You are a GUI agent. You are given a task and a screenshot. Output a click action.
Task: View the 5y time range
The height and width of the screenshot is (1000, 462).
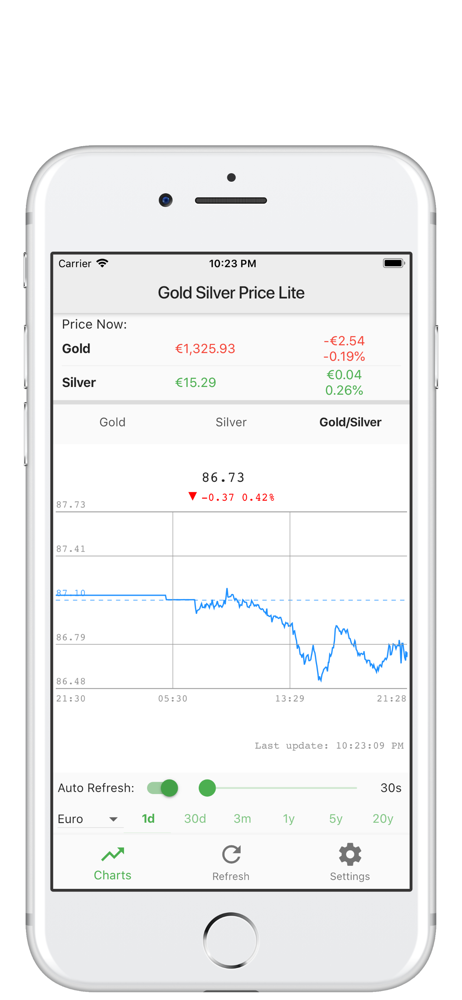(x=336, y=819)
